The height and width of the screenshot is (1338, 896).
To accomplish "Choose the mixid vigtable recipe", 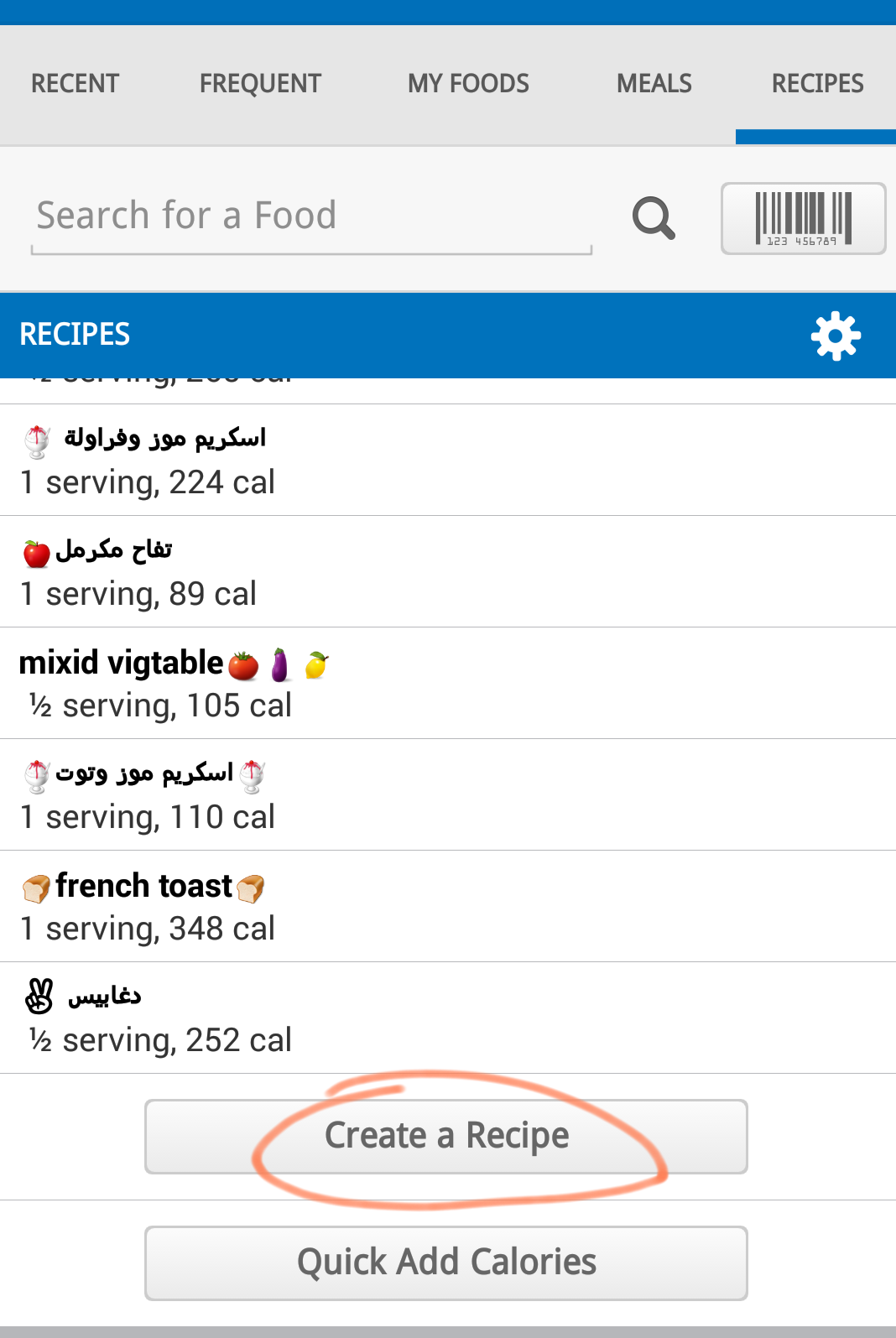I will click(447, 683).
